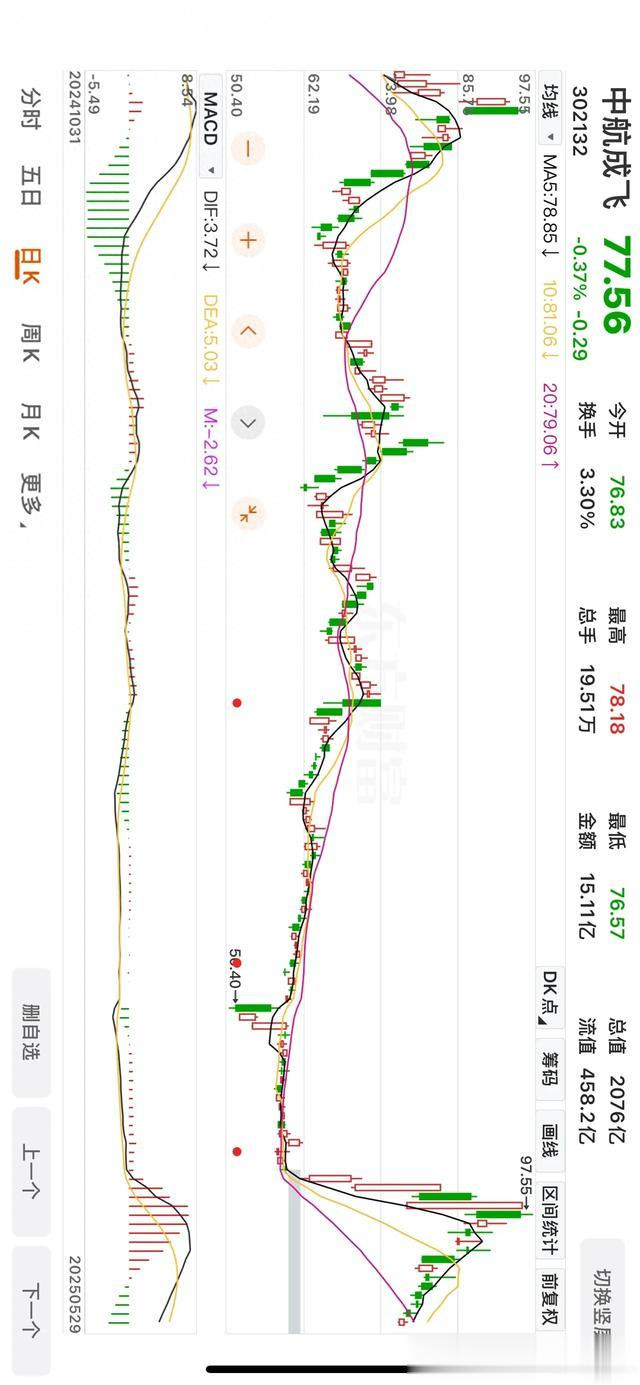Image resolution: width=640 pixels, height=1385 pixels.
Task: Zoom out the chart with minus button
Action: [x=247, y=150]
